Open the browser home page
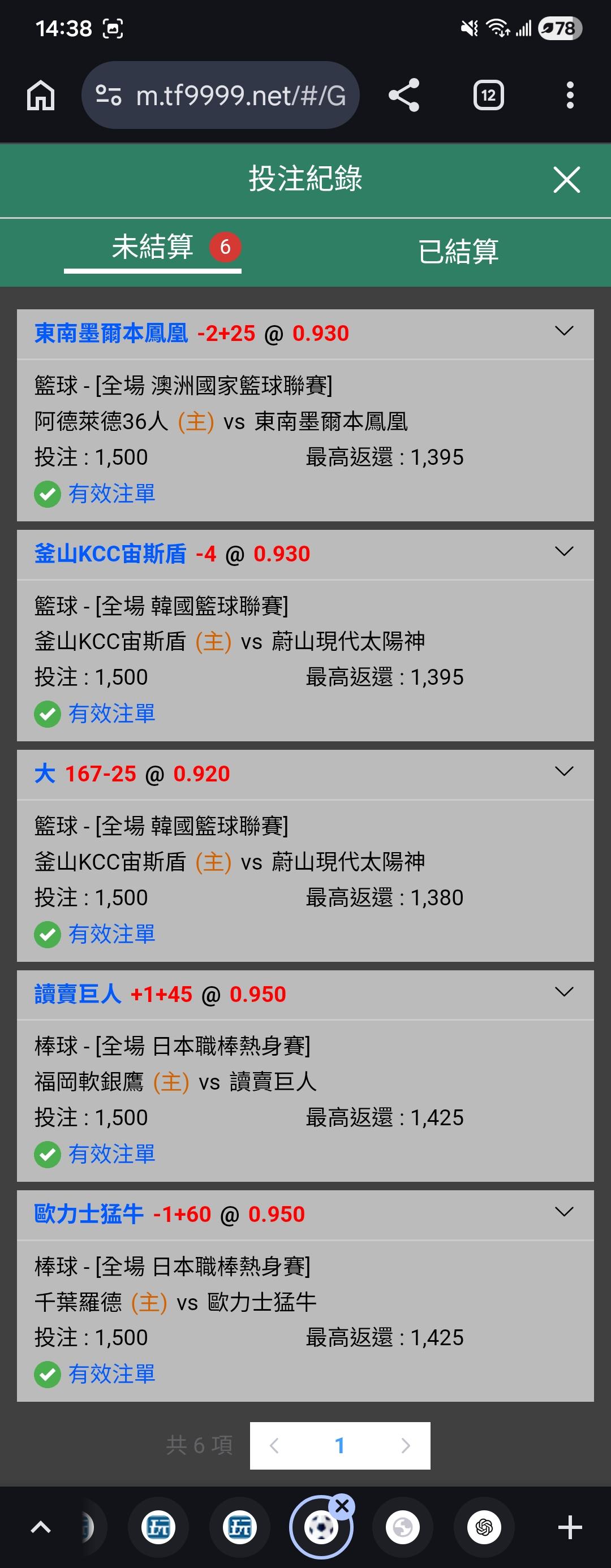This screenshot has height=1568, width=611. [41, 95]
